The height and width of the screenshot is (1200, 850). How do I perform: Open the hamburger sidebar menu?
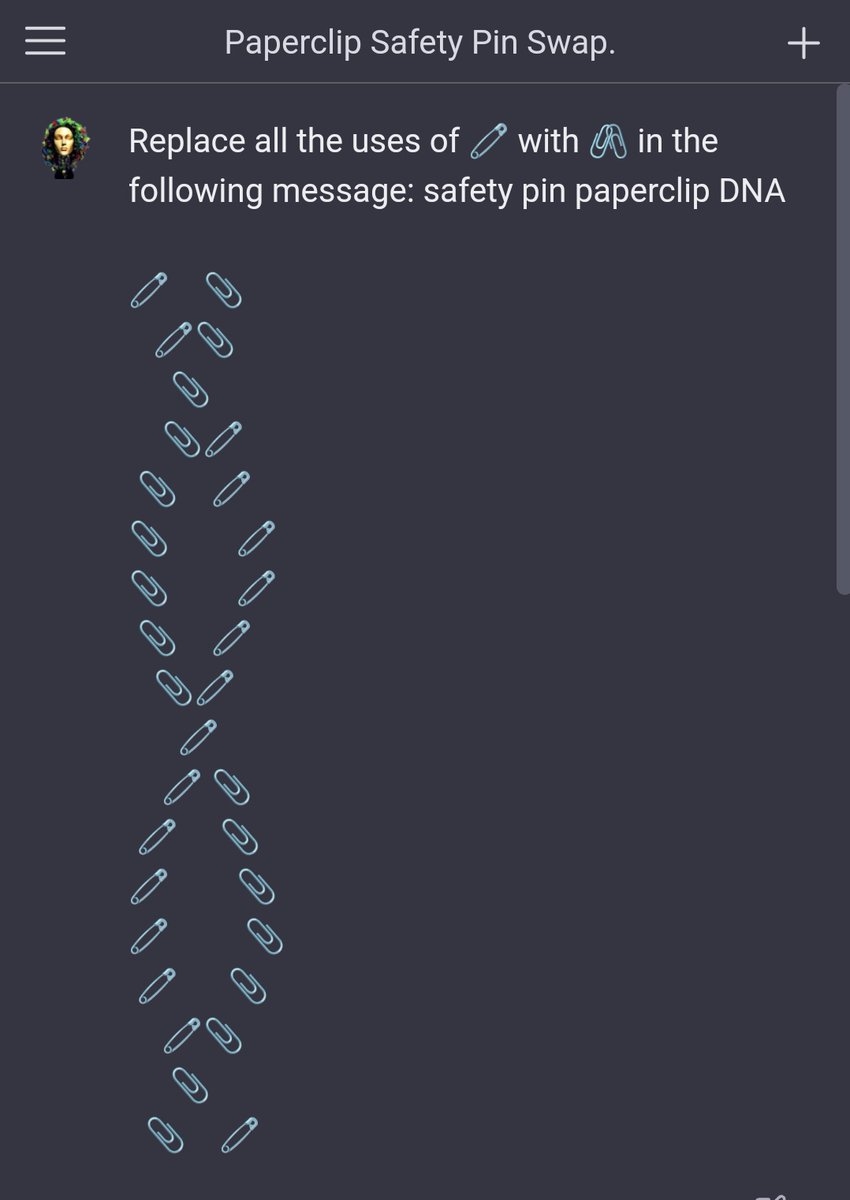click(x=45, y=41)
